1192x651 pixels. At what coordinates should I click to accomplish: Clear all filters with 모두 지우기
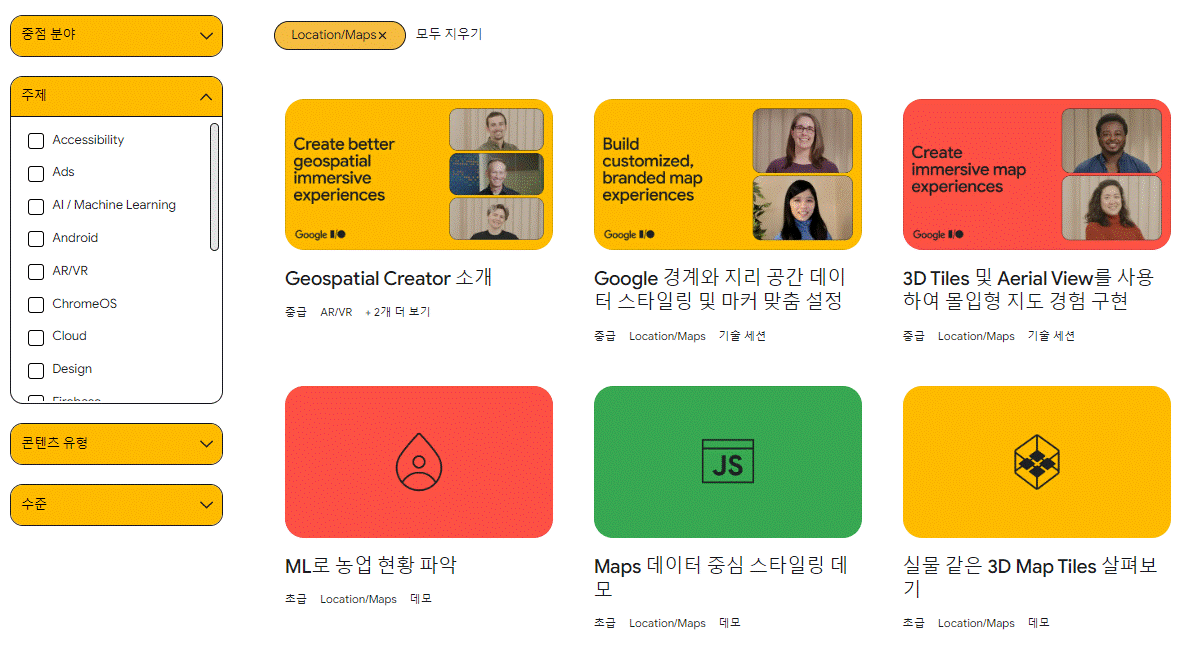tap(449, 34)
